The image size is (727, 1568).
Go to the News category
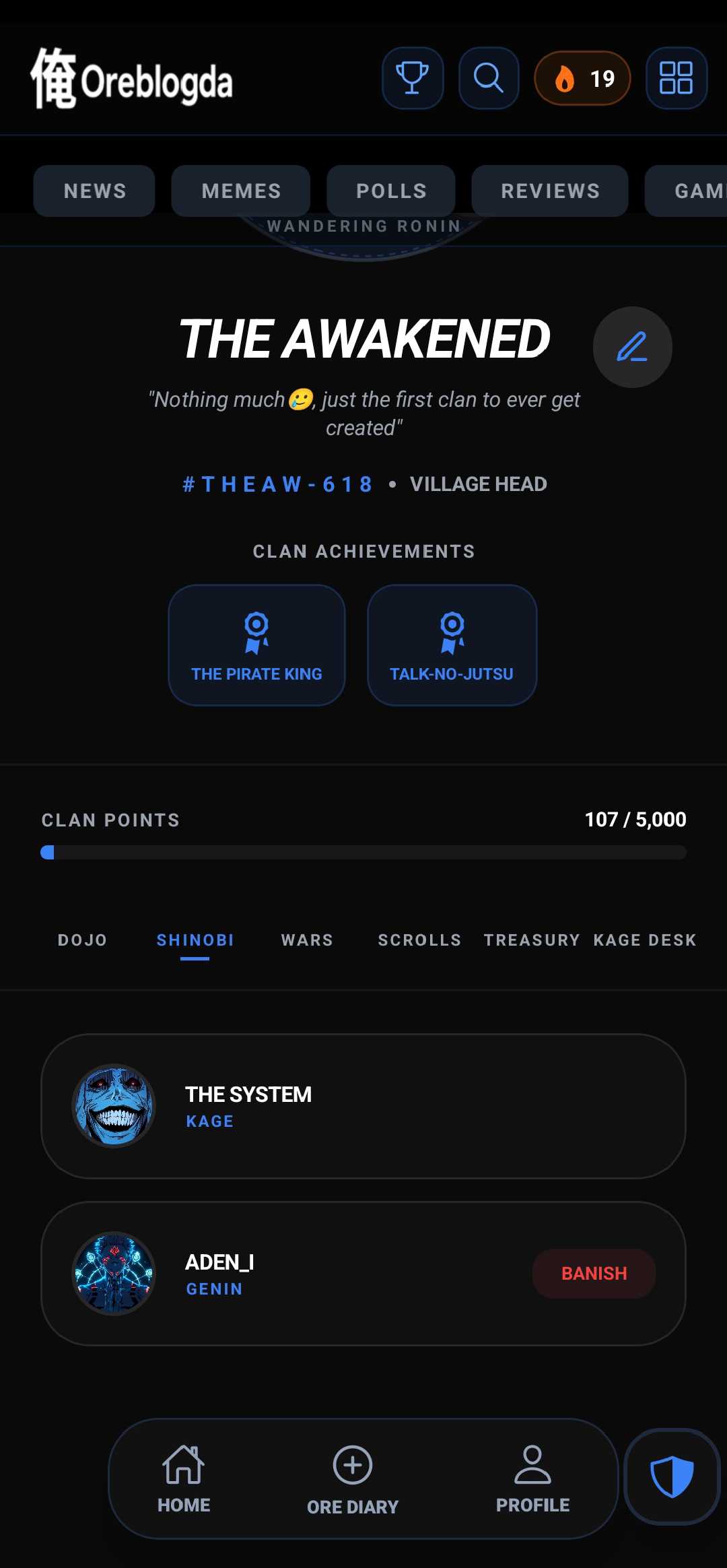tap(94, 191)
